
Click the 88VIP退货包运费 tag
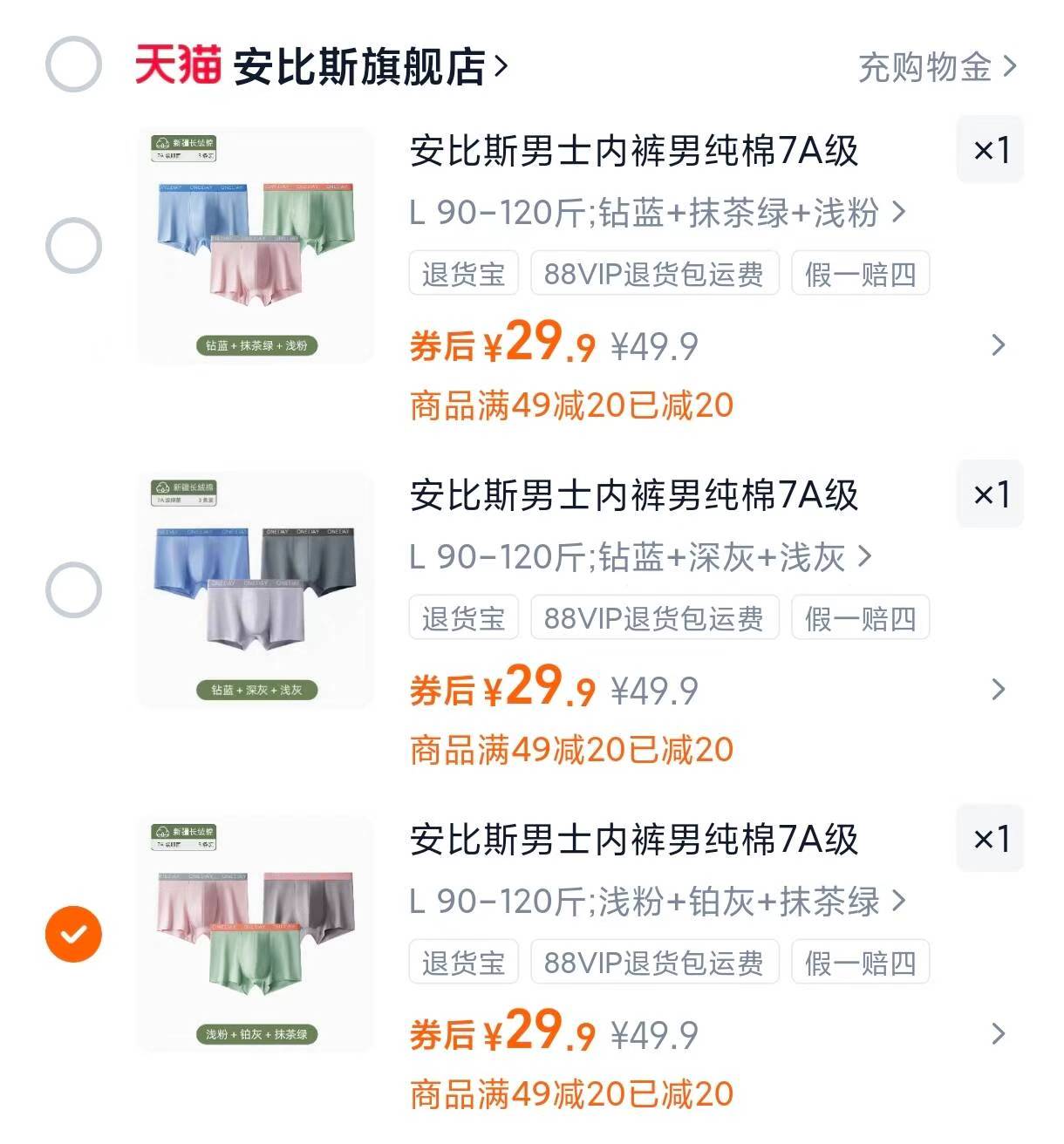coord(654,273)
